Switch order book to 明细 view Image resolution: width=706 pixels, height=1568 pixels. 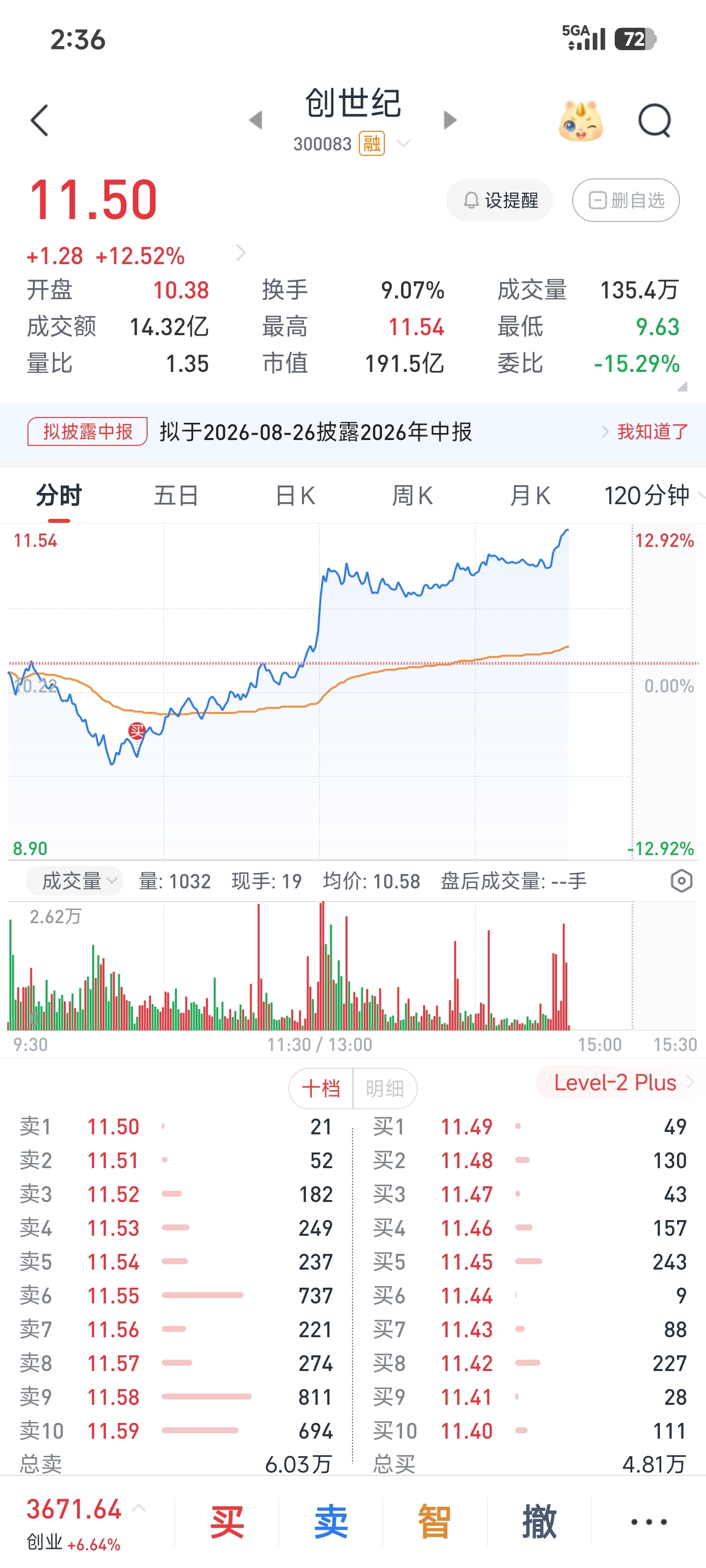point(385,1088)
